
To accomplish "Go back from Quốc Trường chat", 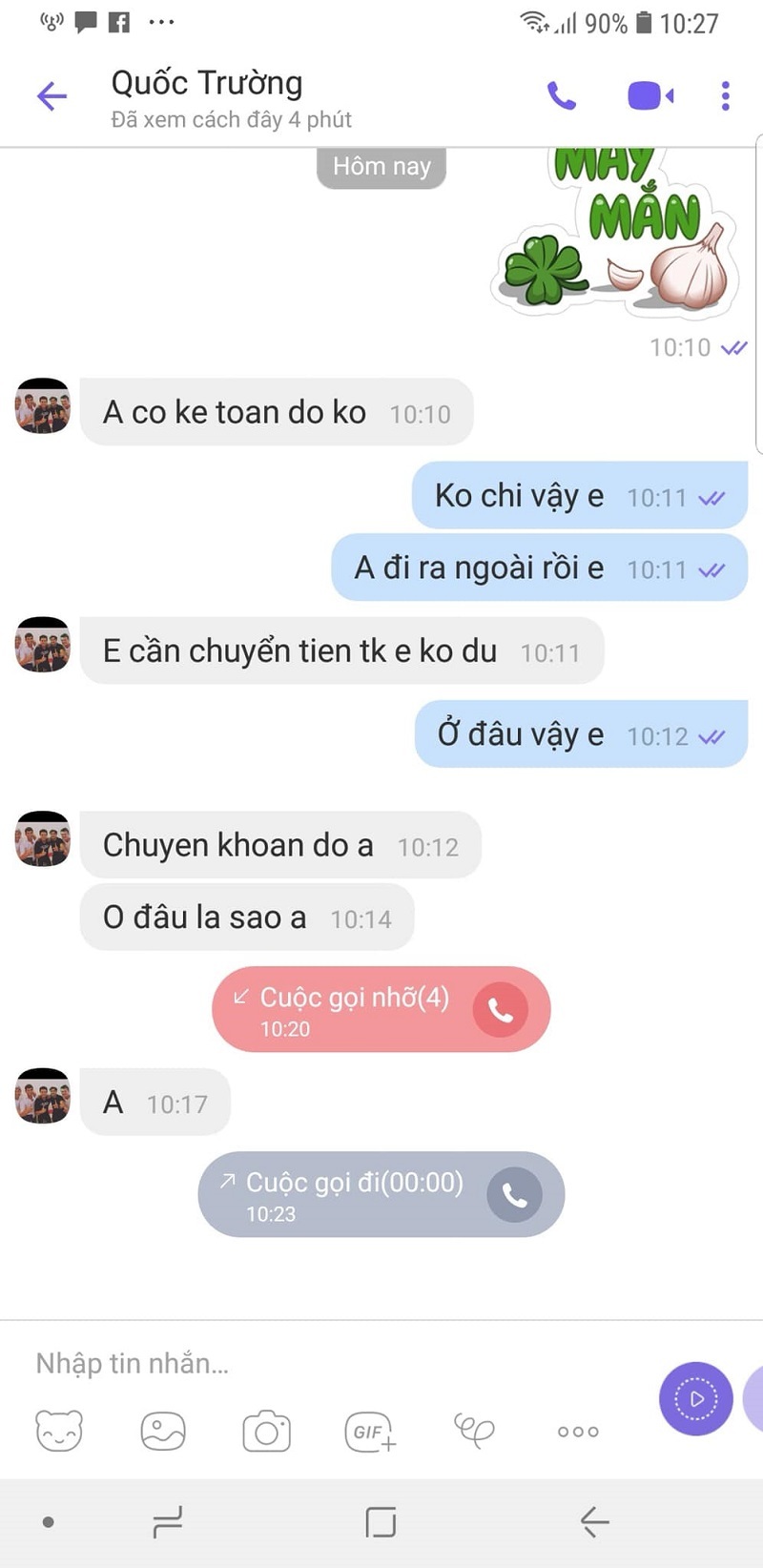I will point(52,95).
